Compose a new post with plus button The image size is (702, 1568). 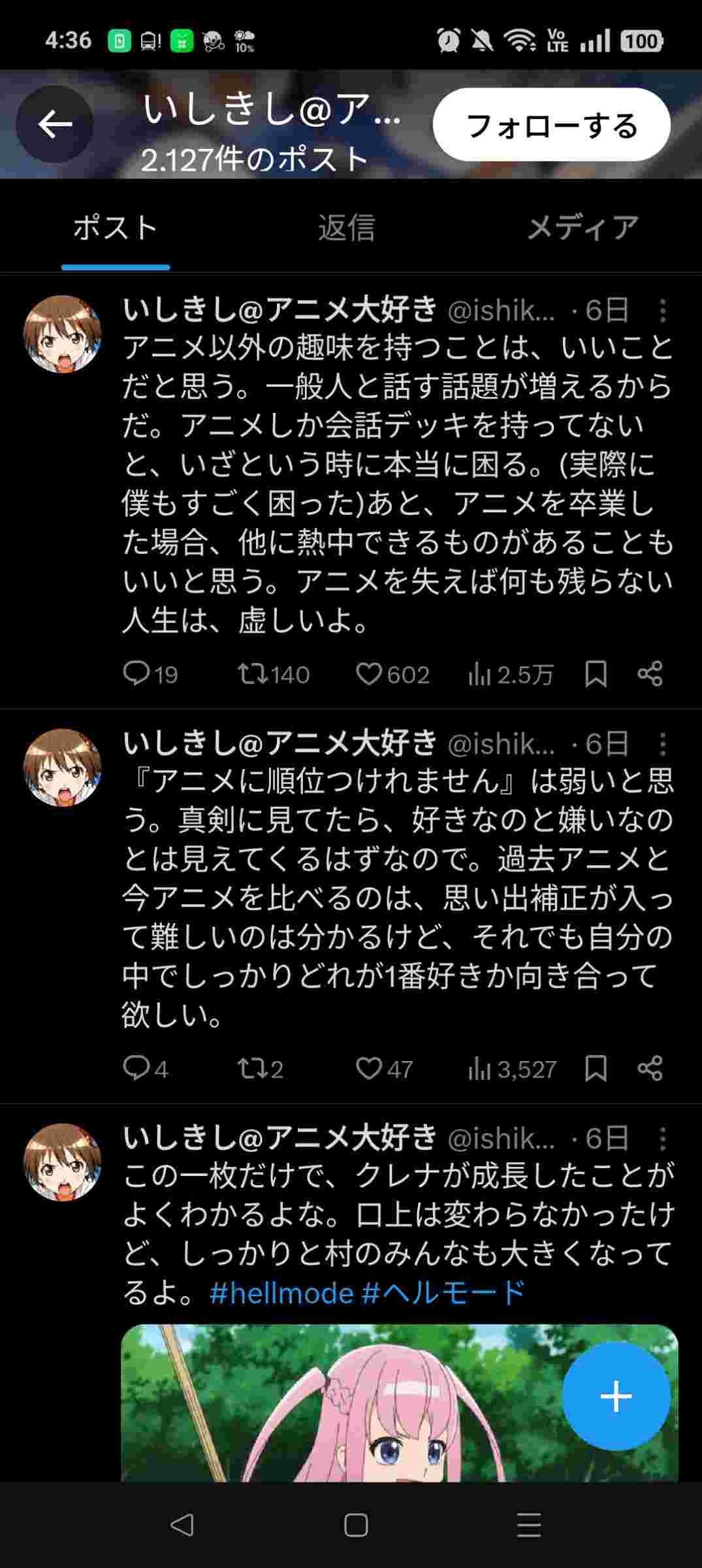click(x=616, y=1396)
